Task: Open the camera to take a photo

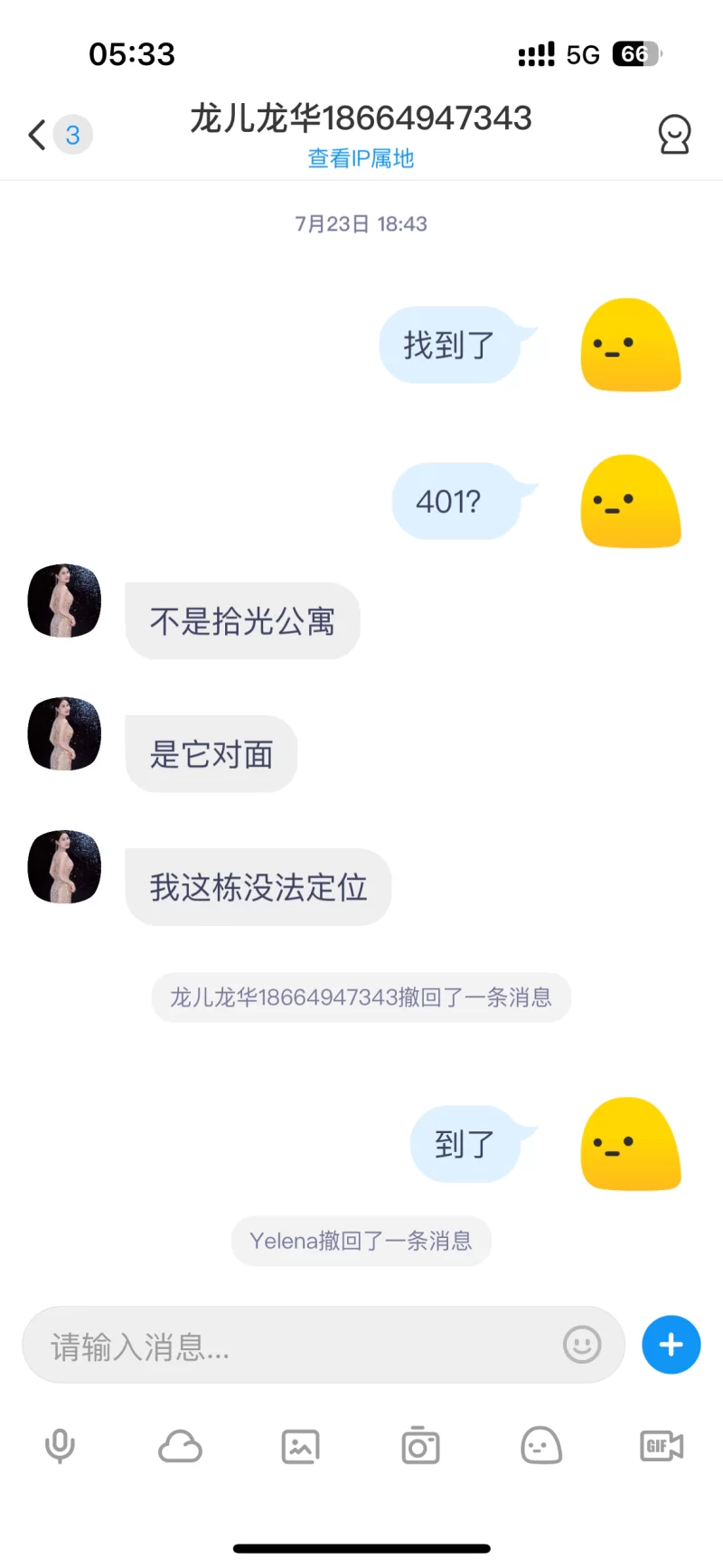Action: (420, 1446)
